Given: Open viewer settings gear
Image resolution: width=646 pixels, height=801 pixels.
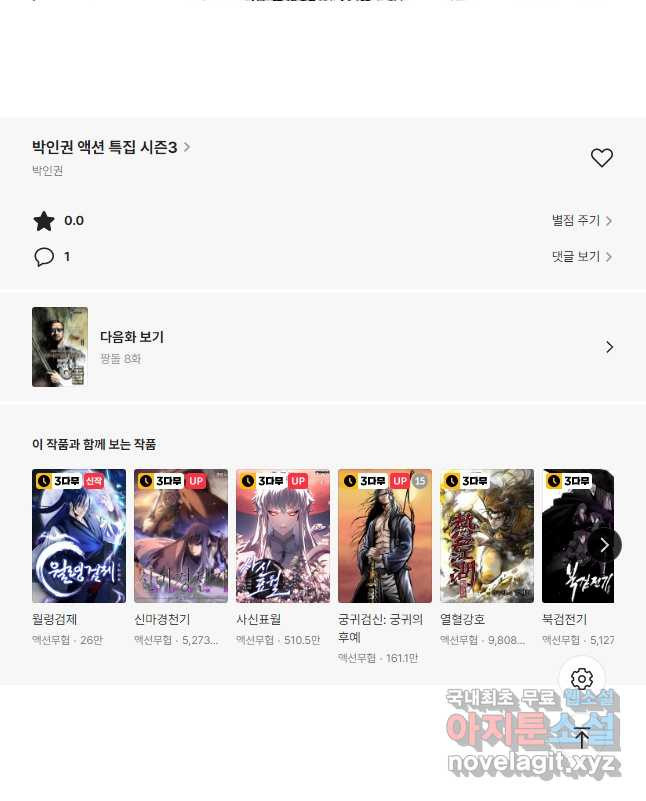Looking at the screenshot, I should tap(582, 679).
